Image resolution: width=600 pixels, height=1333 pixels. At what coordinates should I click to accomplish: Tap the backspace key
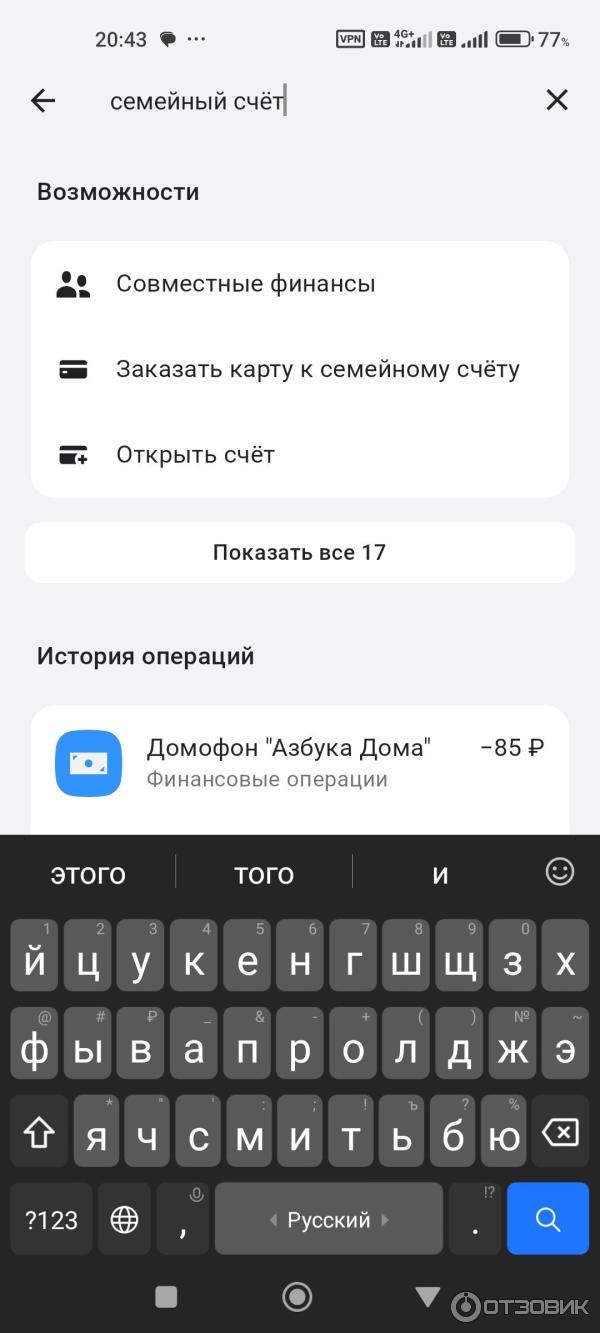tap(559, 1133)
